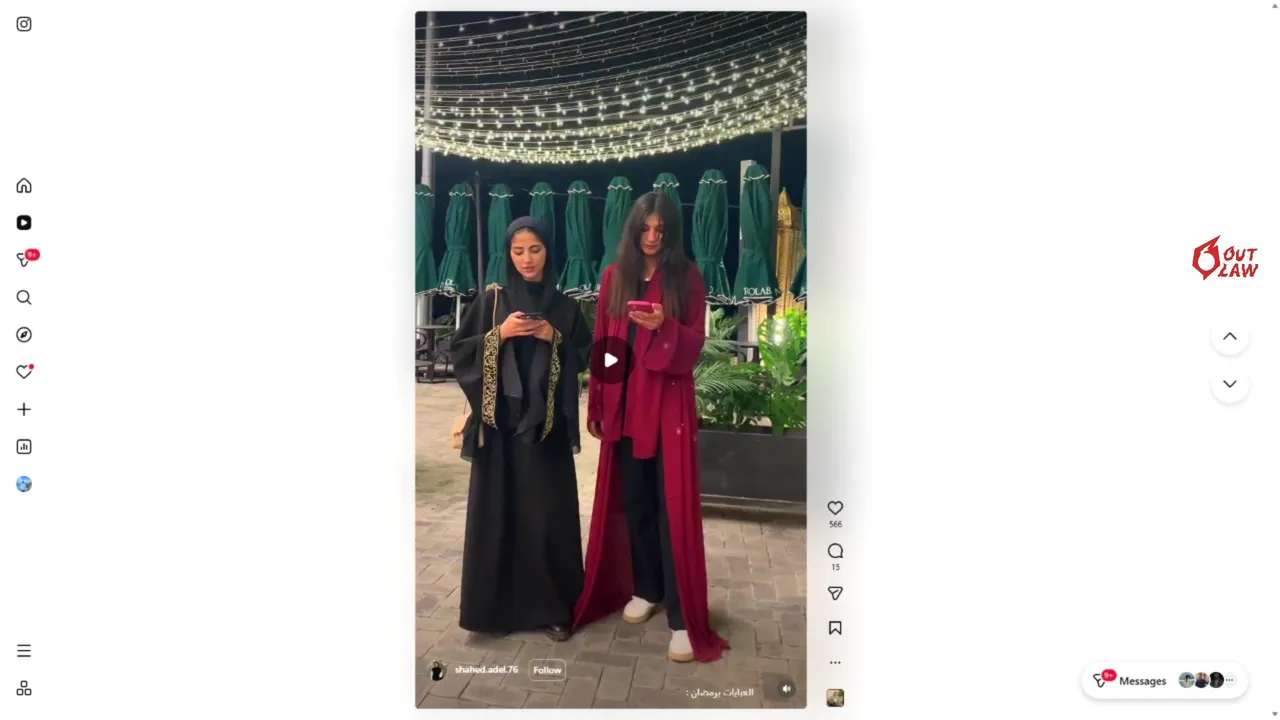This screenshot has width=1280, height=720.
Task: Open my profile picture in the sidebar
Action: click(x=24, y=484)
